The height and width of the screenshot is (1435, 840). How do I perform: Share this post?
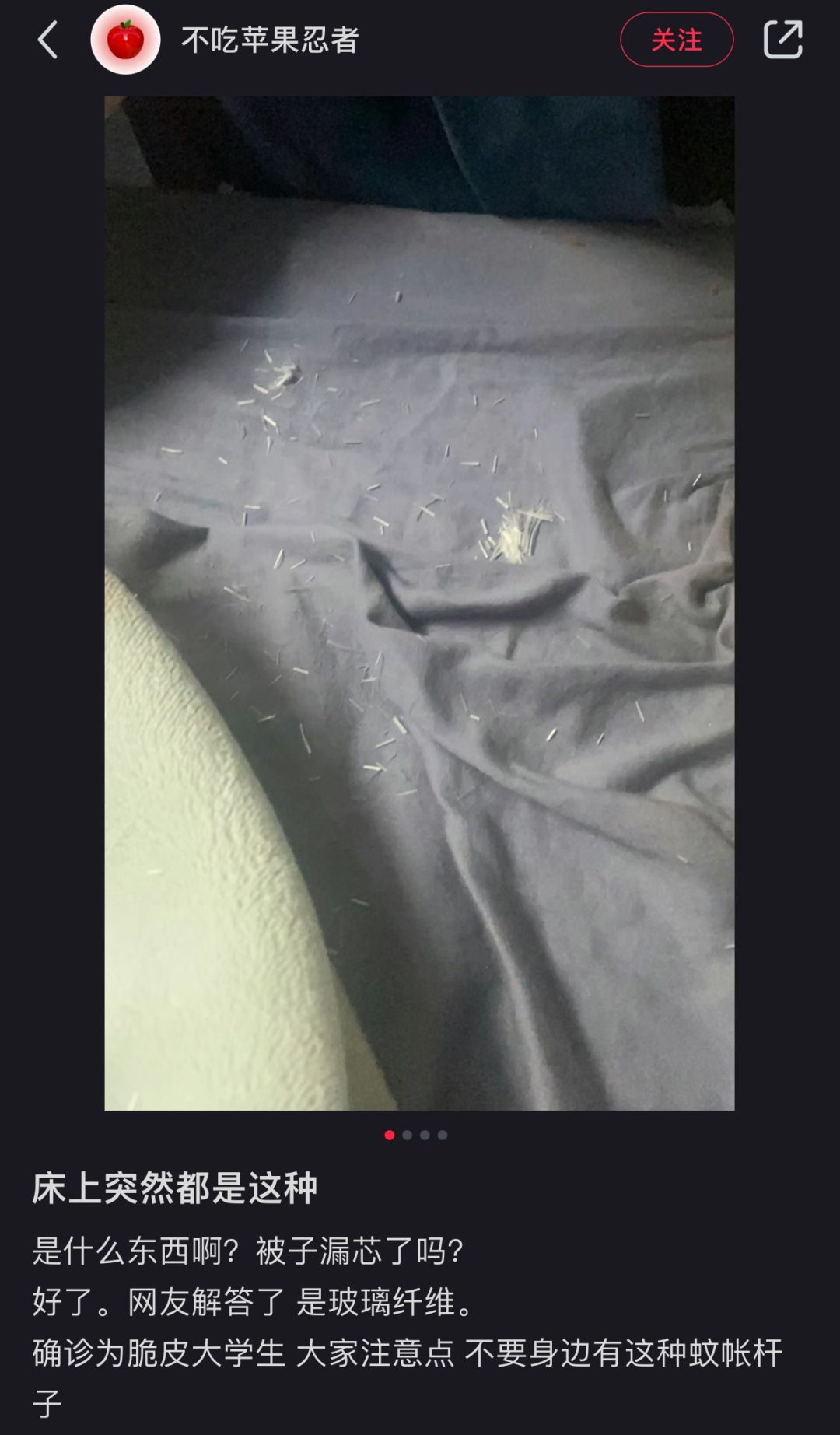[782, 40]
